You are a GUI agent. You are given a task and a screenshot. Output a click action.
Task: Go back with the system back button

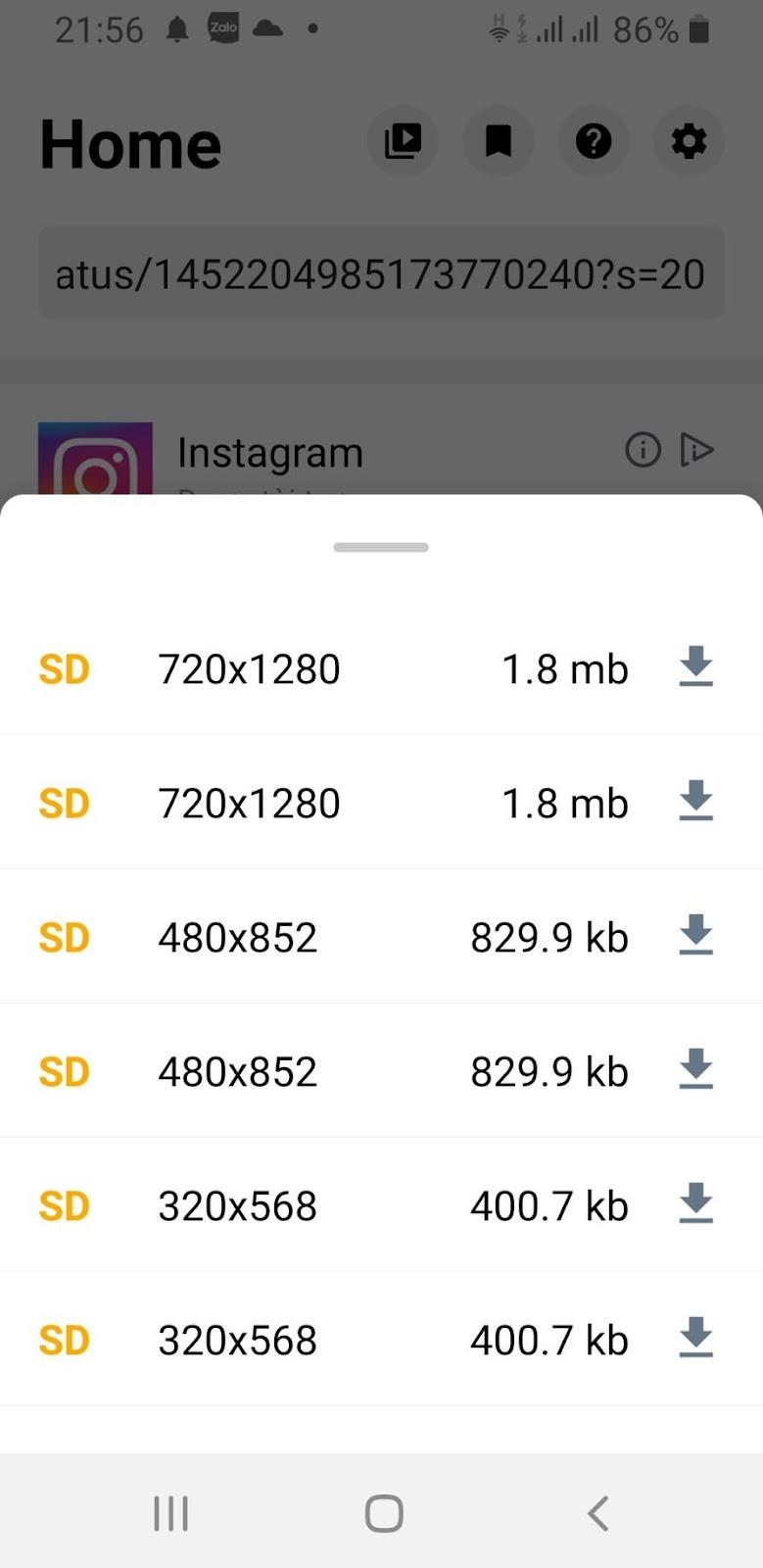pyautogui.click(x=597, y=1513)
